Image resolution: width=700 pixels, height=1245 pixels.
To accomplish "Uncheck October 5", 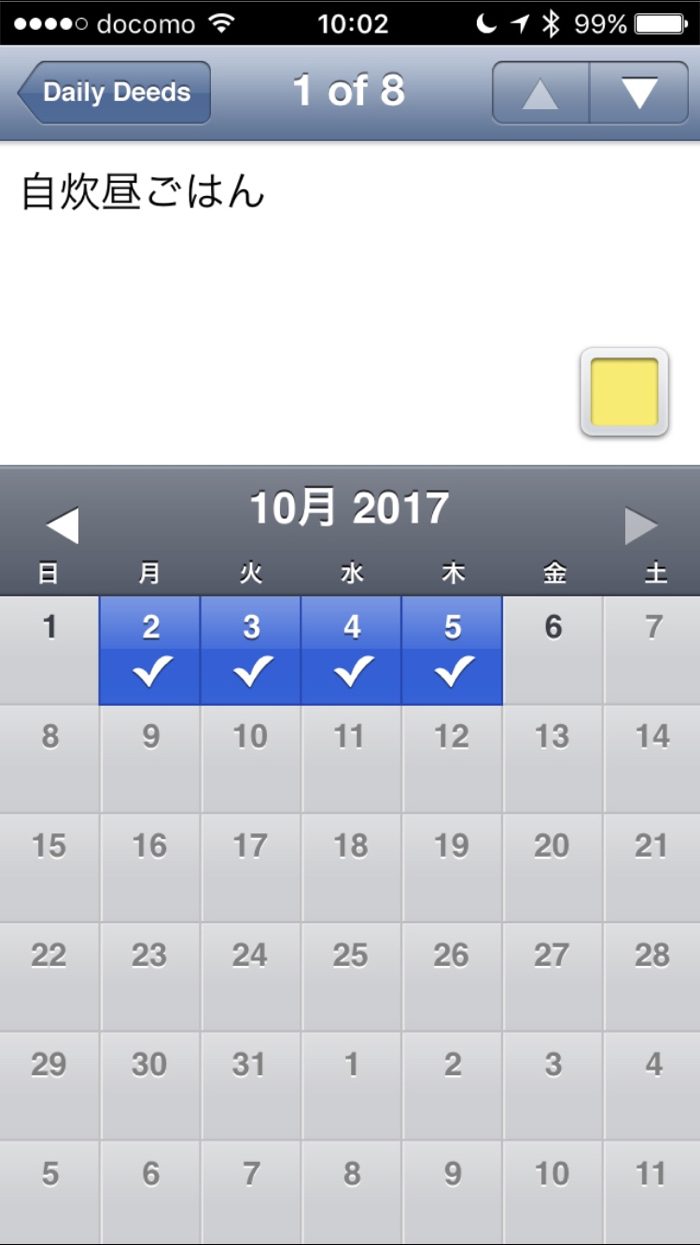I will 452,650.
